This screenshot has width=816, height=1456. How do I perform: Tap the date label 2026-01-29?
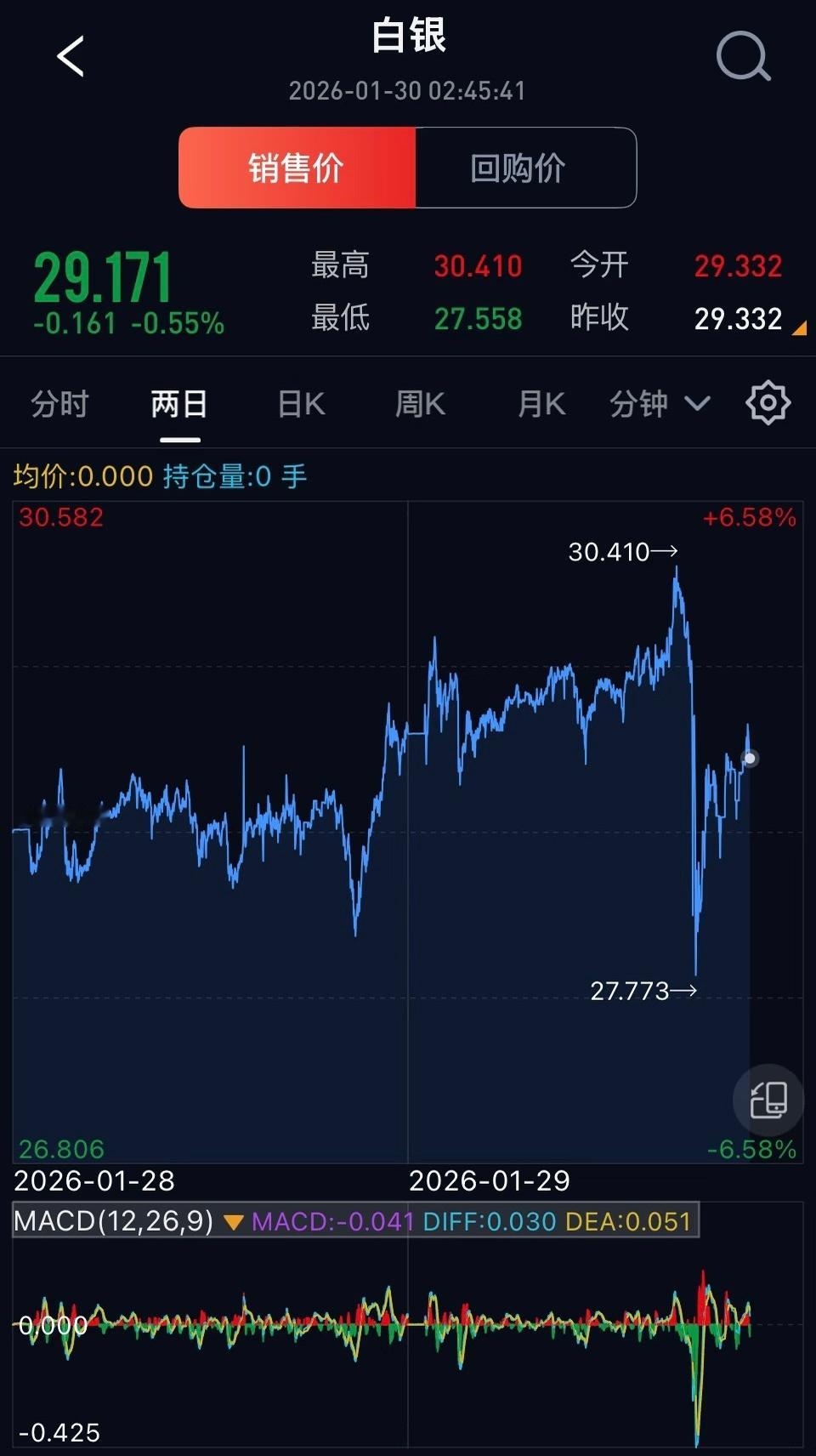[x=487, y=1181]
